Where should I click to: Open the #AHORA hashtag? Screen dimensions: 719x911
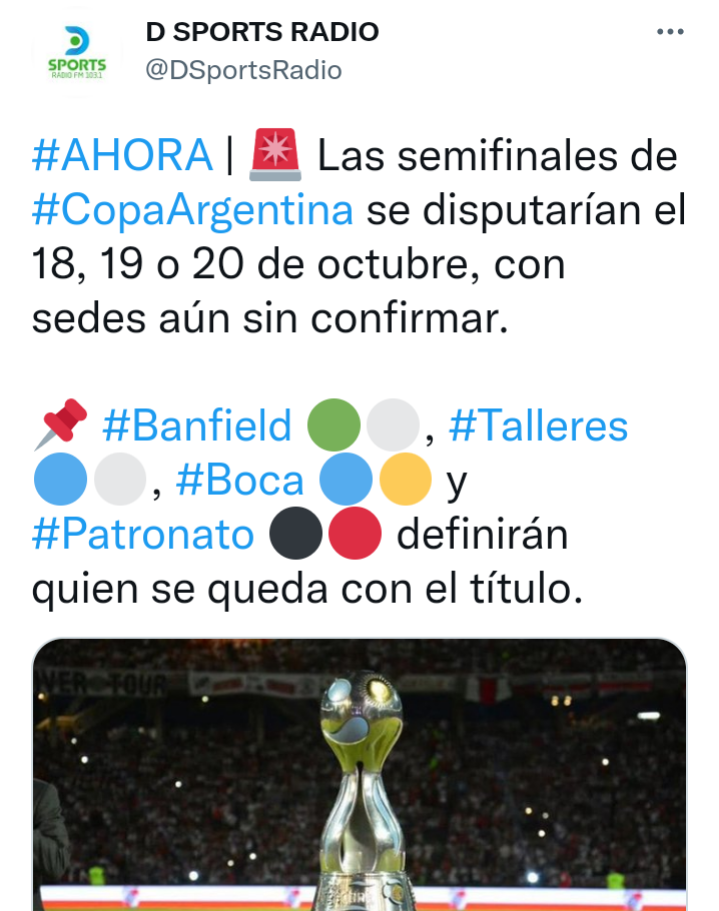coord(122,157)
